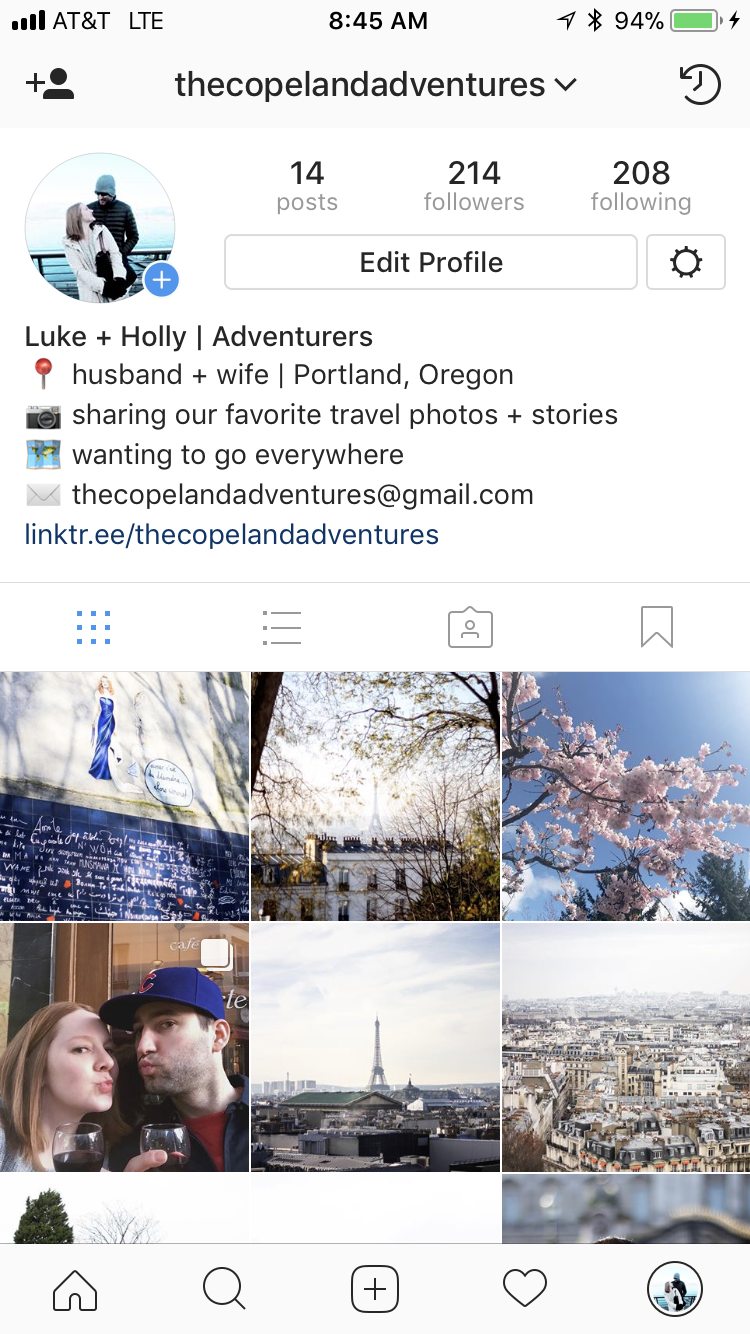
Task: Switch to the list view tab
Action: 281,627
